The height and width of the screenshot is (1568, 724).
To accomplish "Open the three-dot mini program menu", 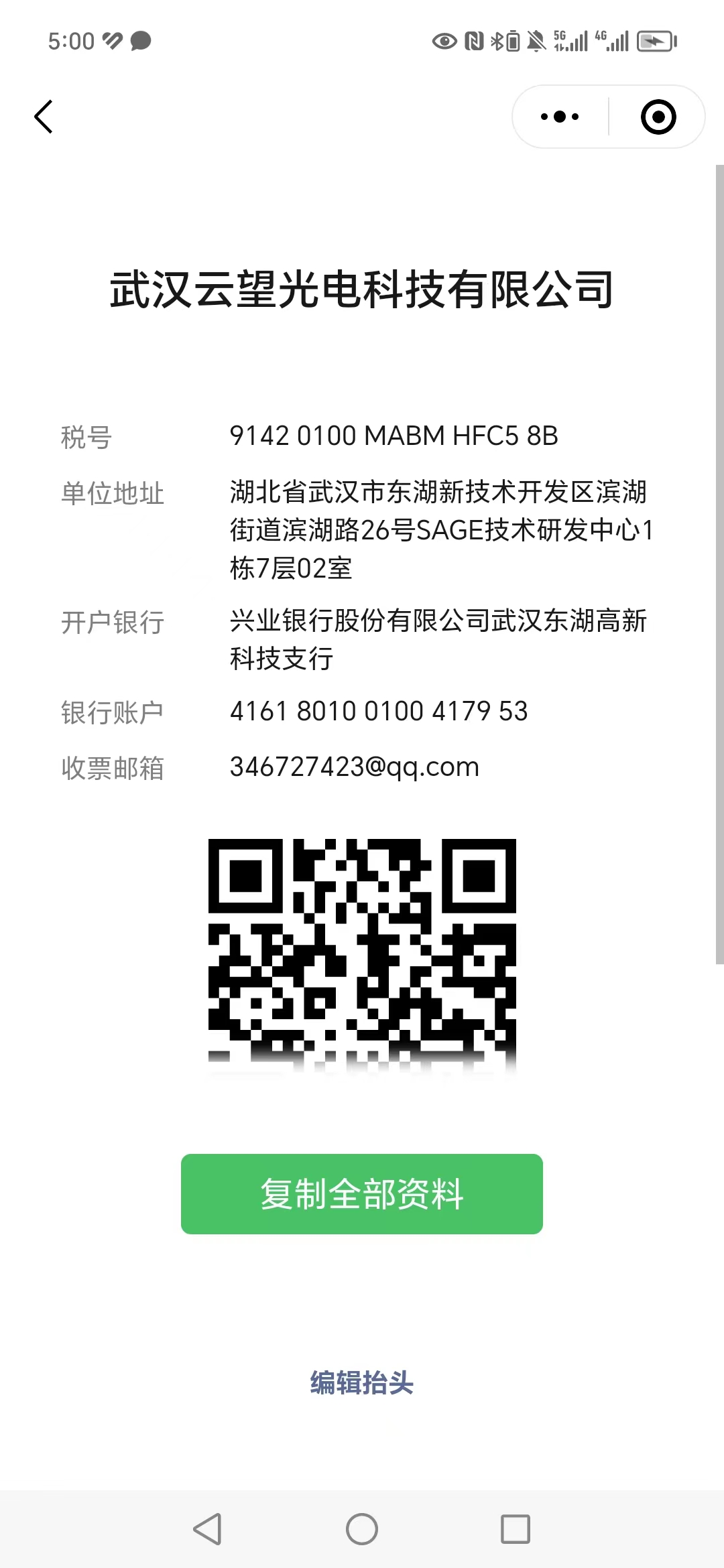I will [x=560, y=117].
